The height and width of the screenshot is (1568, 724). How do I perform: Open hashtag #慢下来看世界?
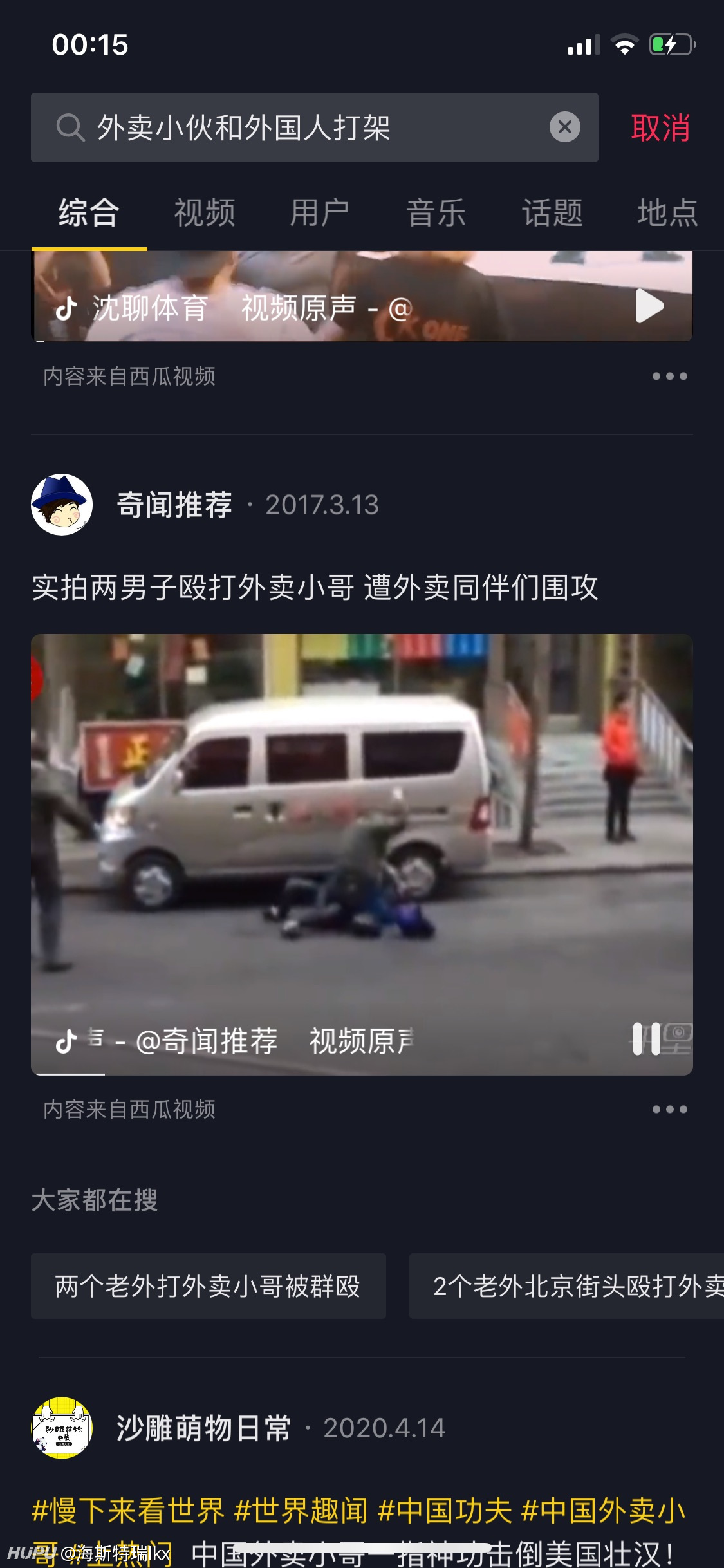point(127,1510)
